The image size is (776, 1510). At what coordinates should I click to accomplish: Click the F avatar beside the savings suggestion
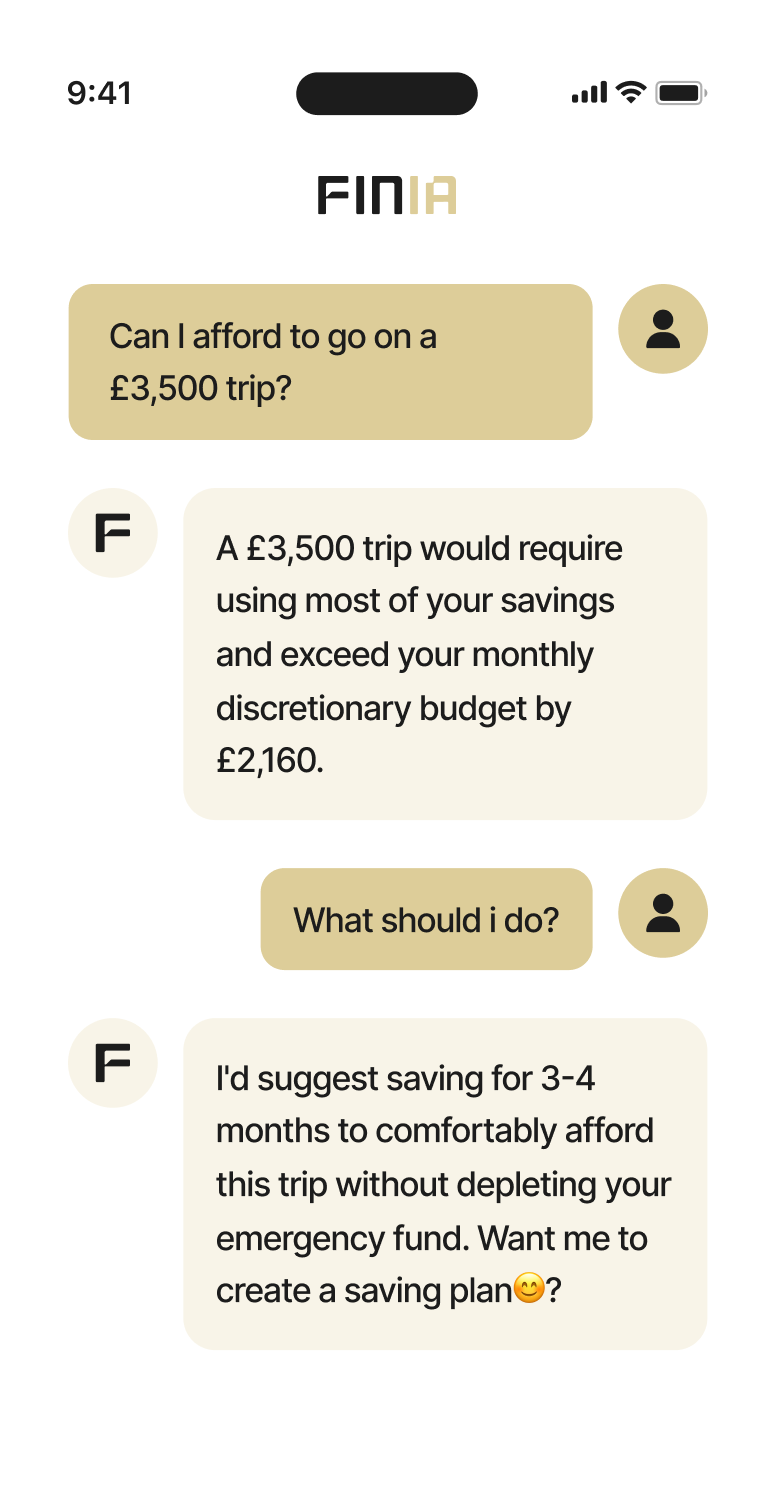113,1063
